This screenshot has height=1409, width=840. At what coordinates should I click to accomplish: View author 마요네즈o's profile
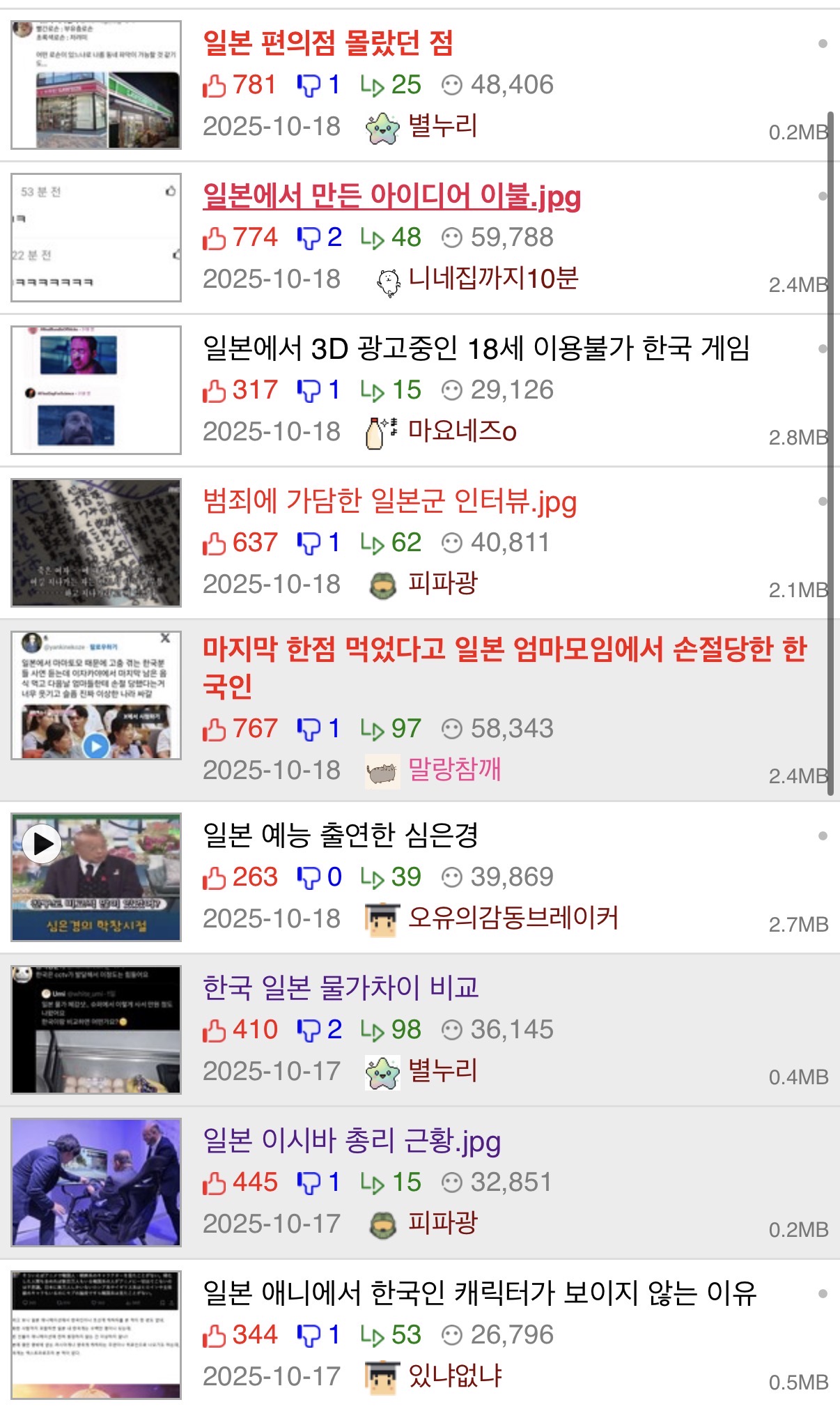pos(462,431)
